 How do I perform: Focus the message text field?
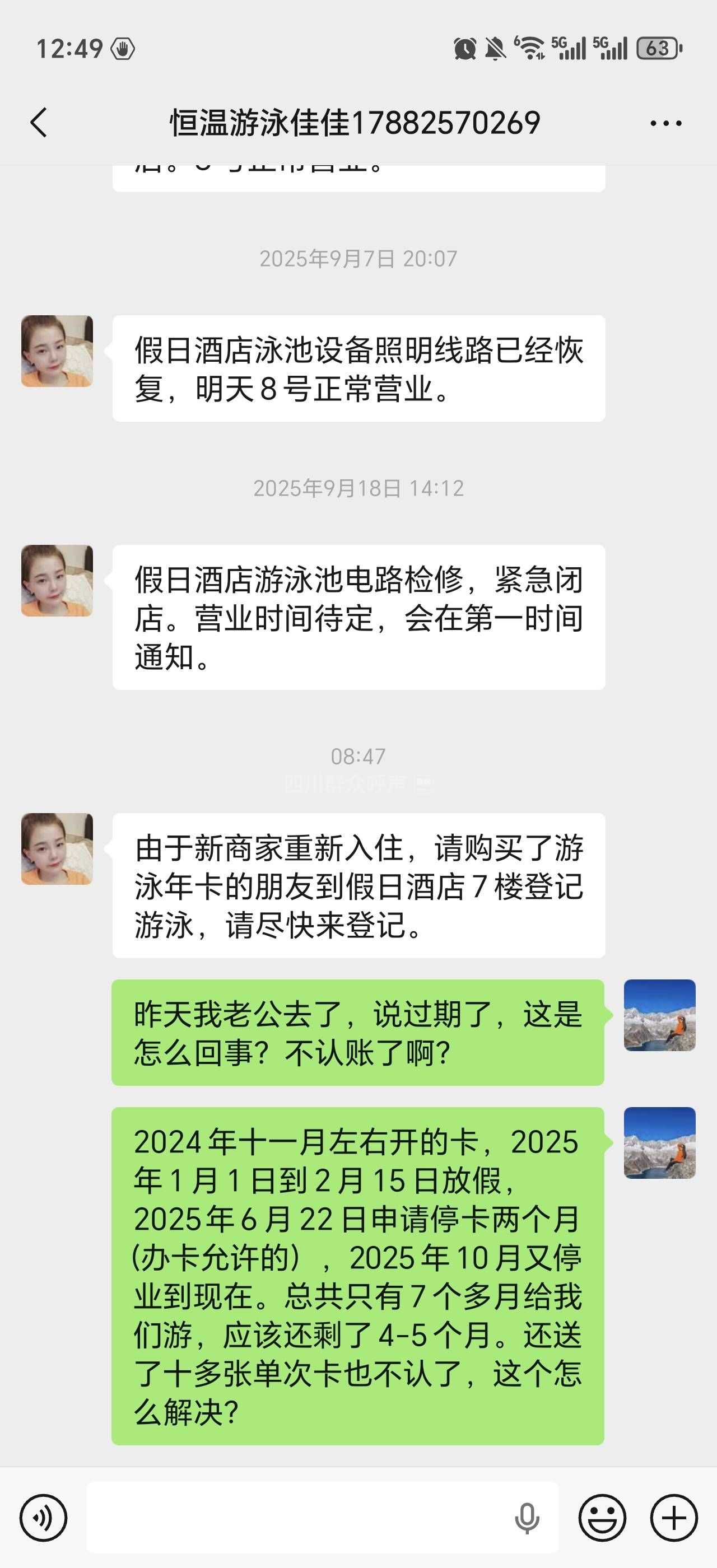[298, 1518]
